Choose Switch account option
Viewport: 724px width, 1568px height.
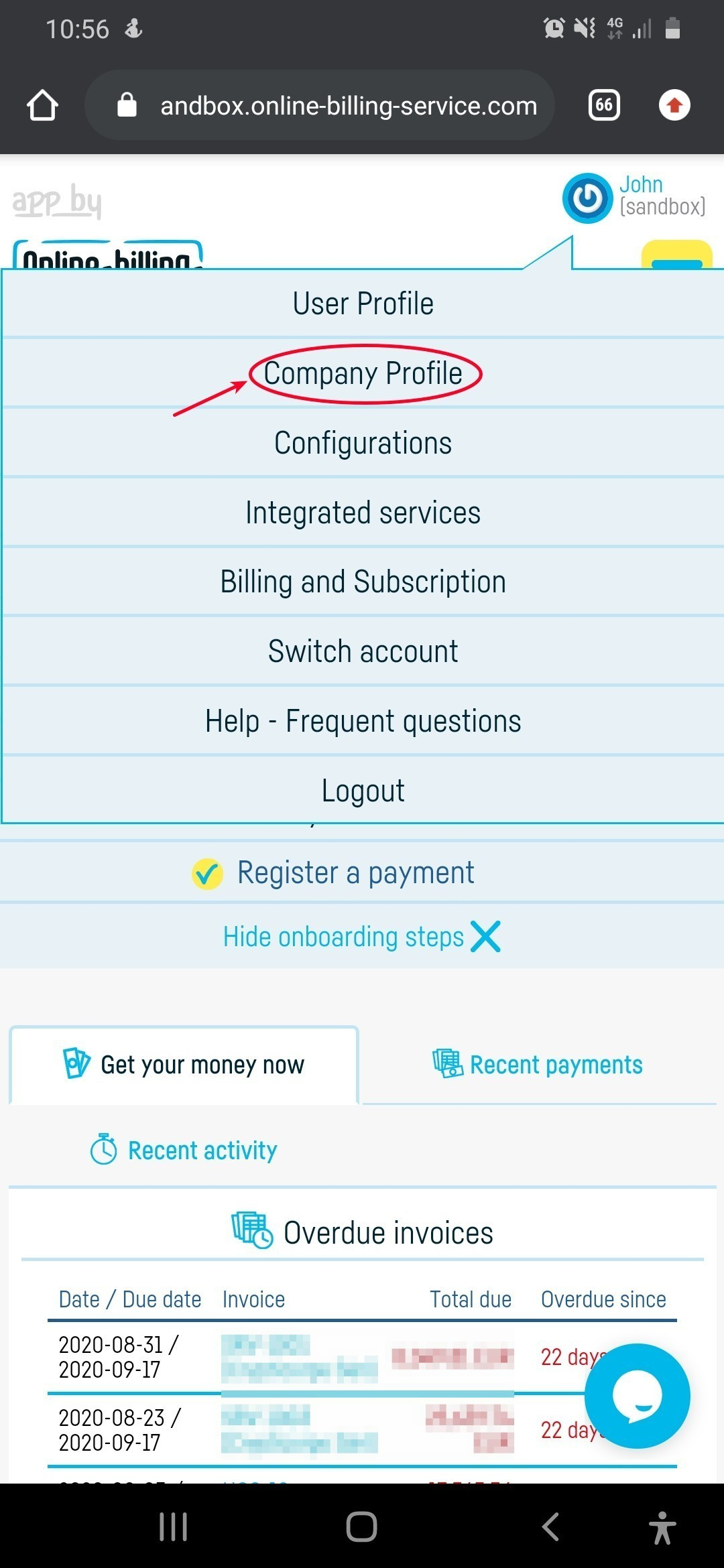point(363,651)
